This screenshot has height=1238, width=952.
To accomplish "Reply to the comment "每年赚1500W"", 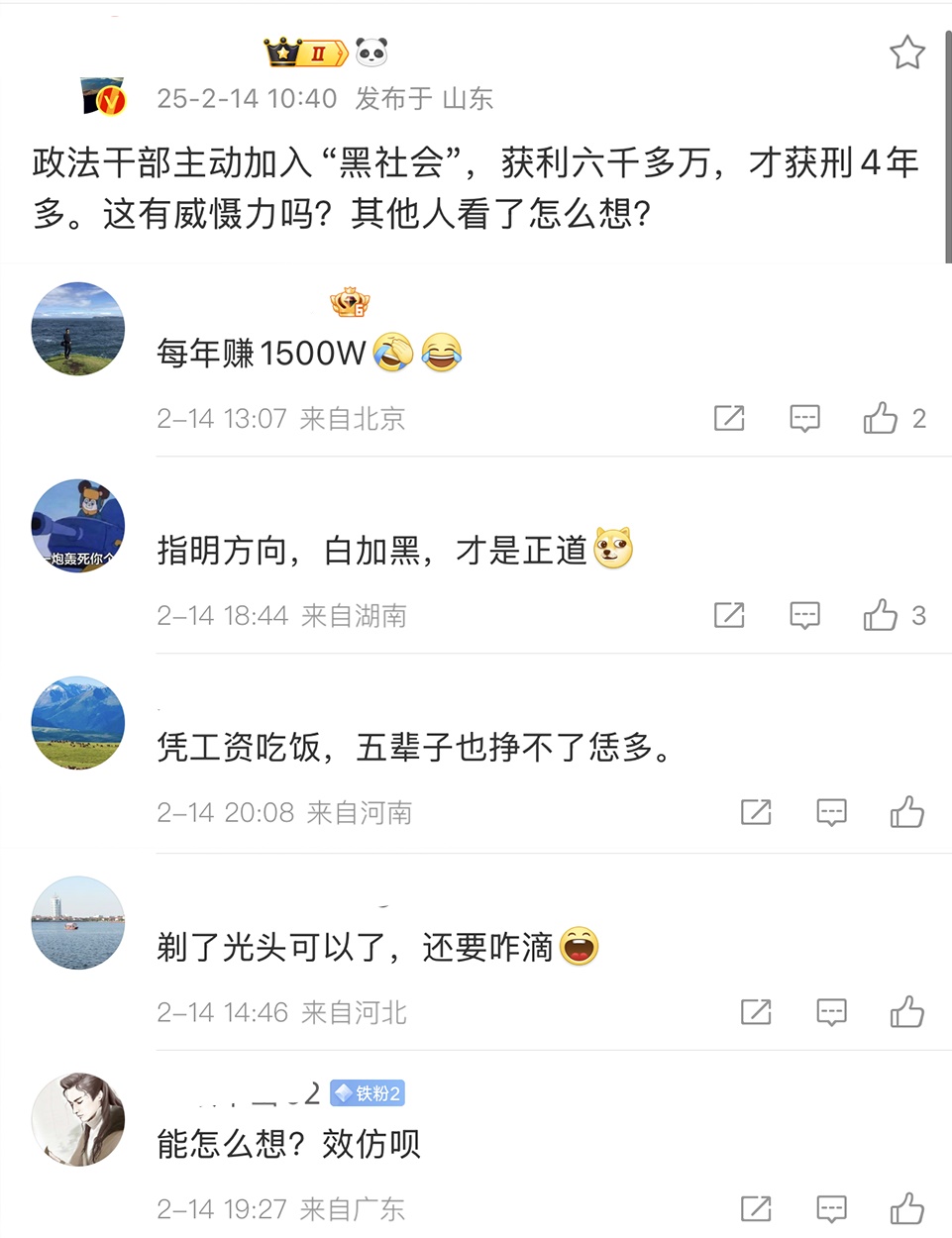I will (x=804, y=419).
